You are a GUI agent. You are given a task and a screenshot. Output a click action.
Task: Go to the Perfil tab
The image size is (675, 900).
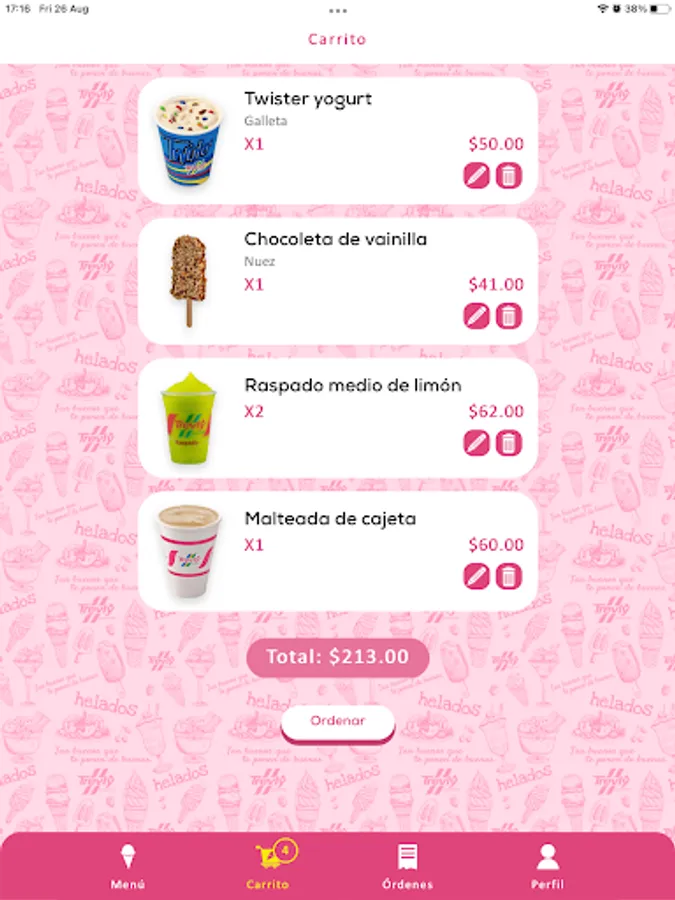click(x=547, y=866)
